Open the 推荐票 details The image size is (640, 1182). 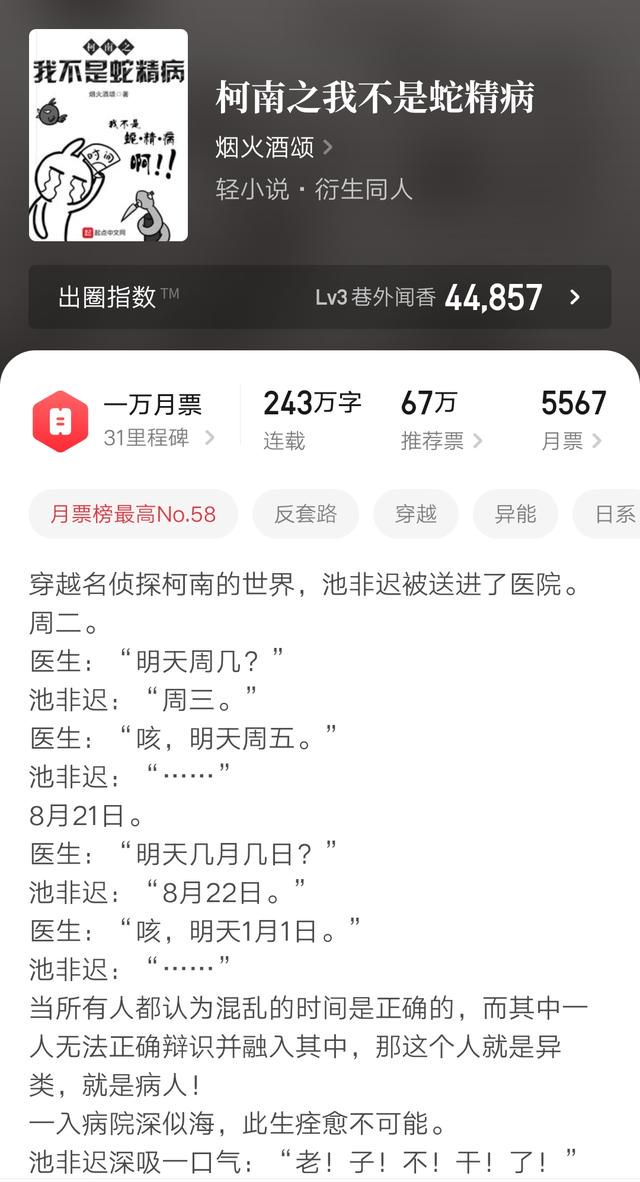[441, 421]
